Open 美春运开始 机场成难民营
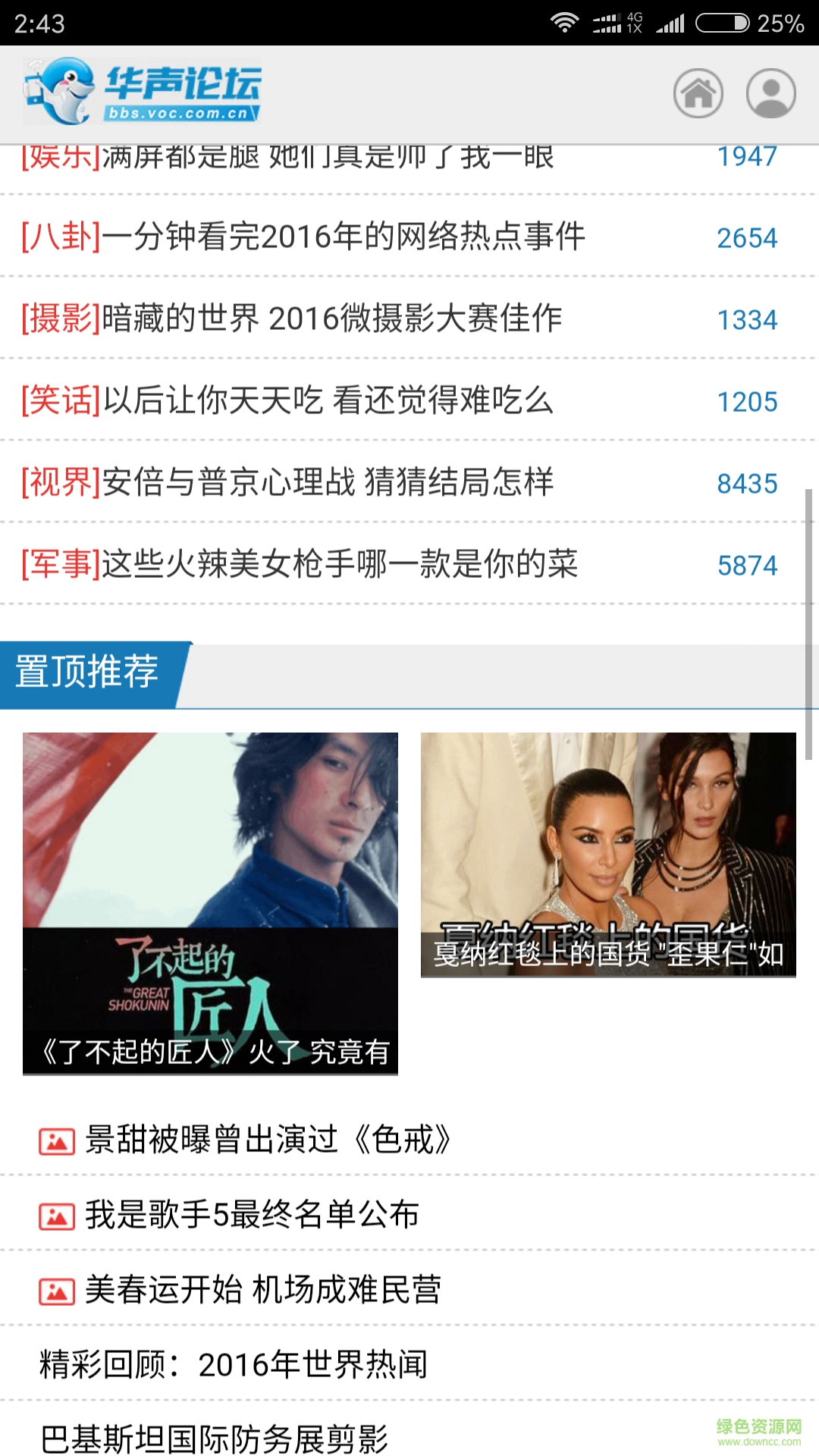 tap(262, 1290)
